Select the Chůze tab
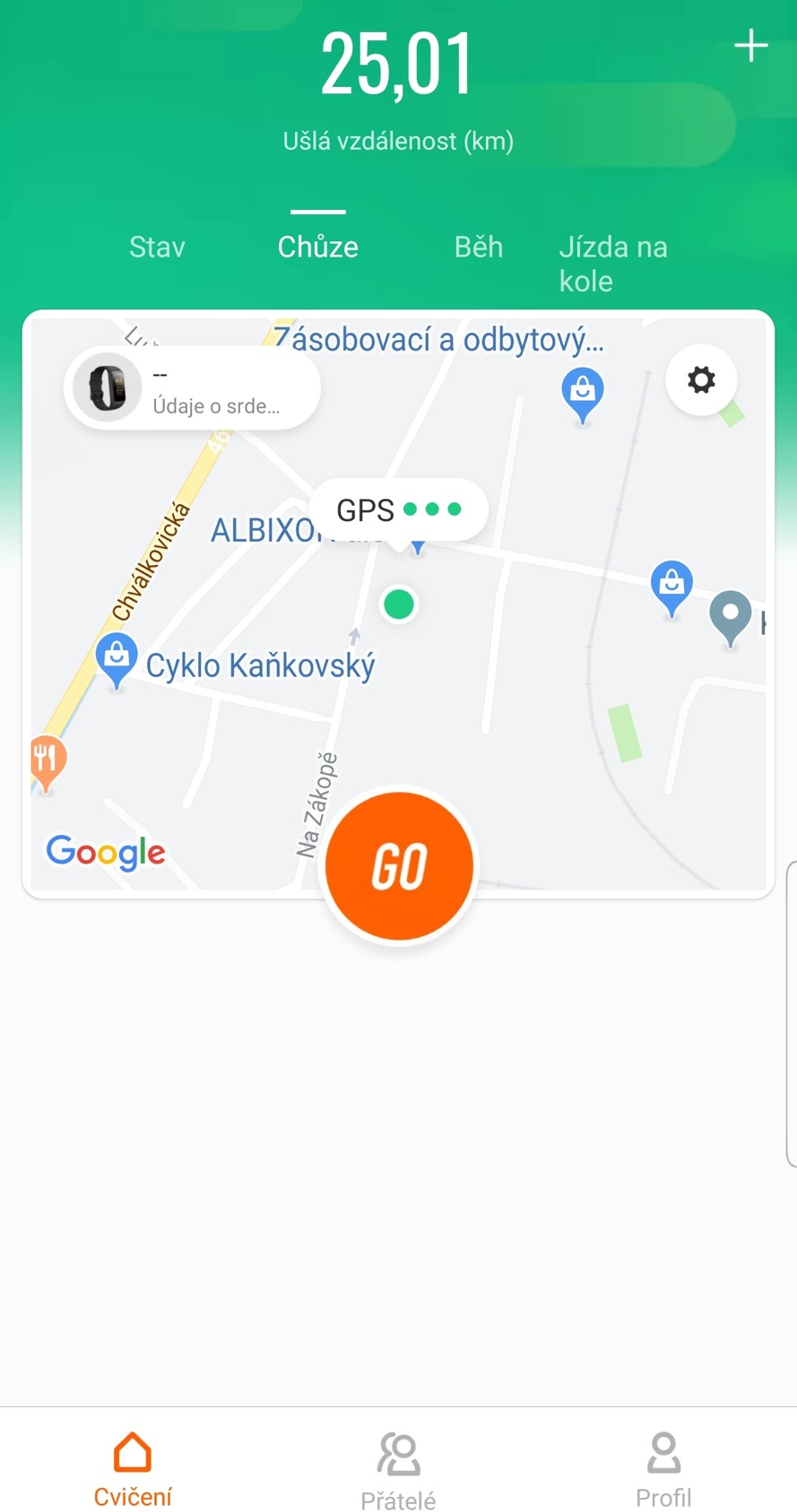Viewport: 797px width, 1512px height. pyautogui.click(x=317, y=247)
